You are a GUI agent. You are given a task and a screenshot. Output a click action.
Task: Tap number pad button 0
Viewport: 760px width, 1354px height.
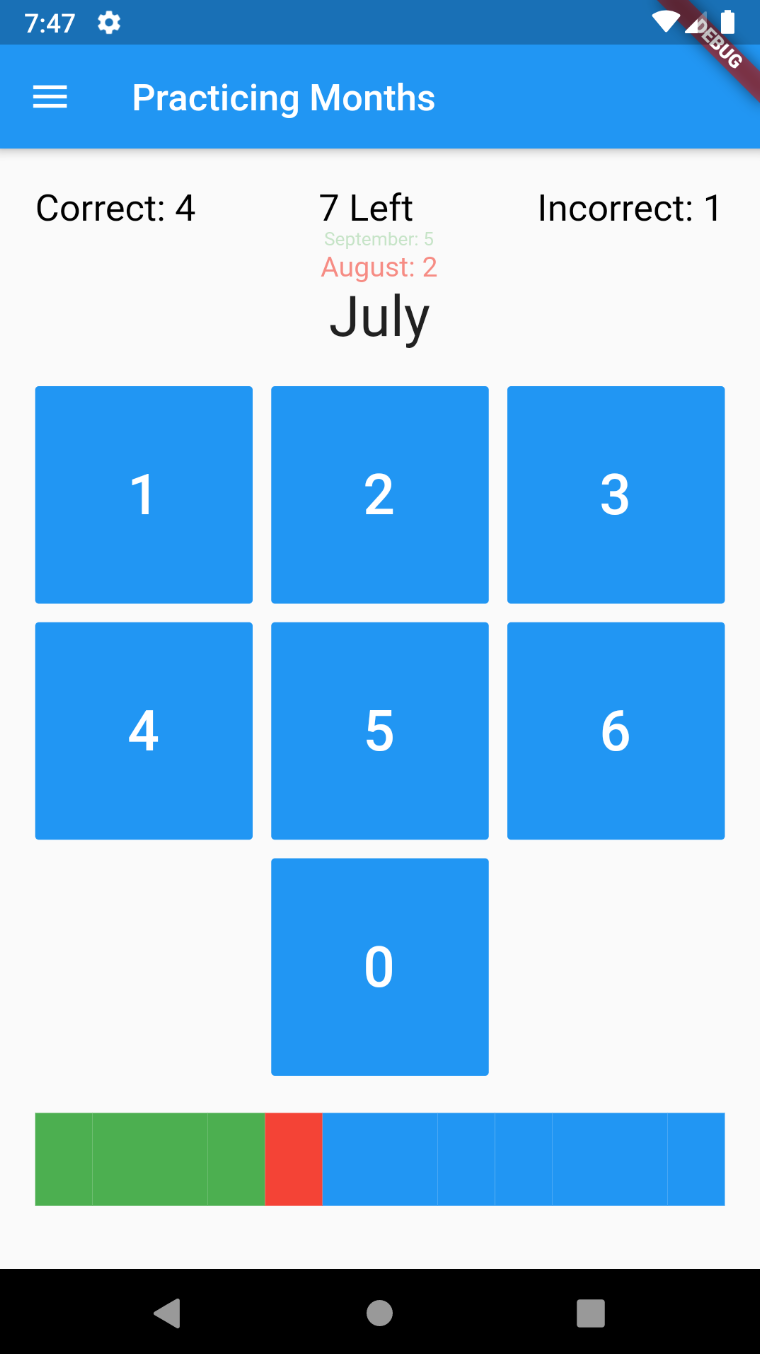(x=379, y=966)
